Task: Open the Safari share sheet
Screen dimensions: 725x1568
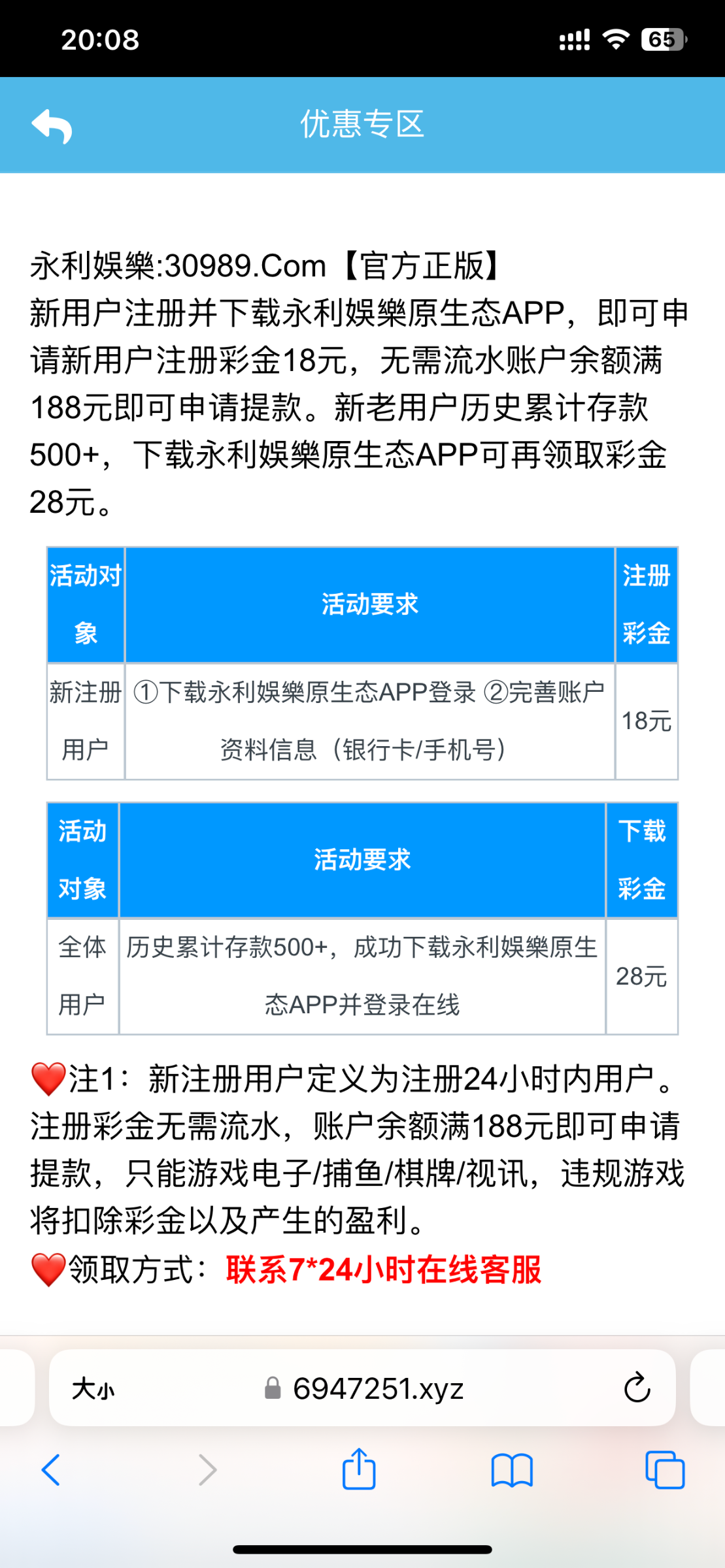Action: tap(359, 1469)
